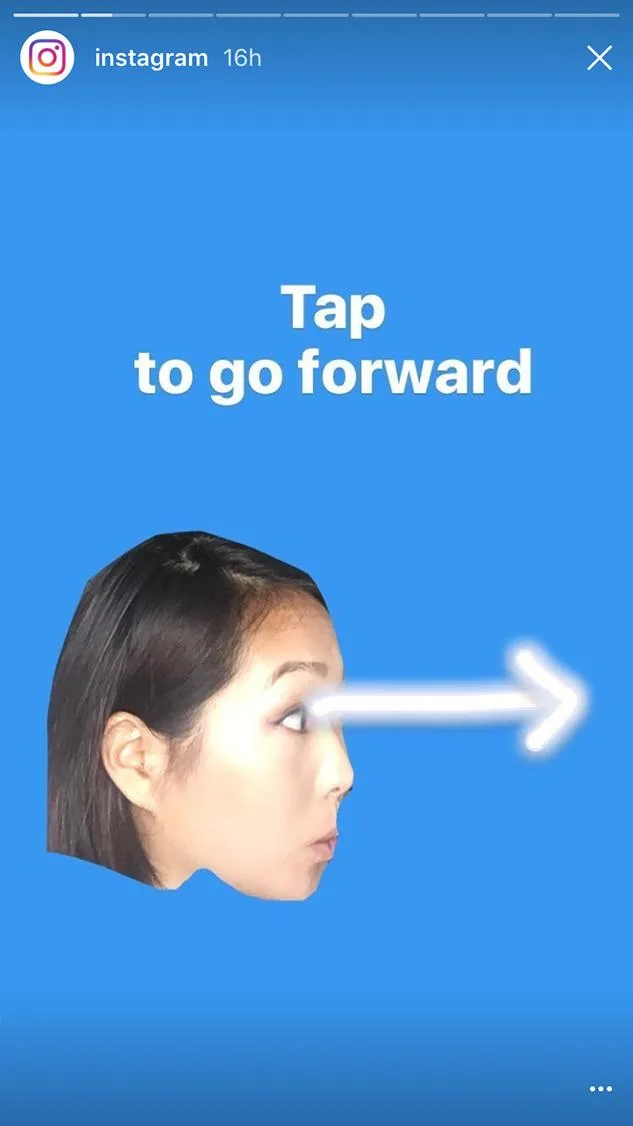Close the Instagram story
The image size is (633, 1126).
599,58
